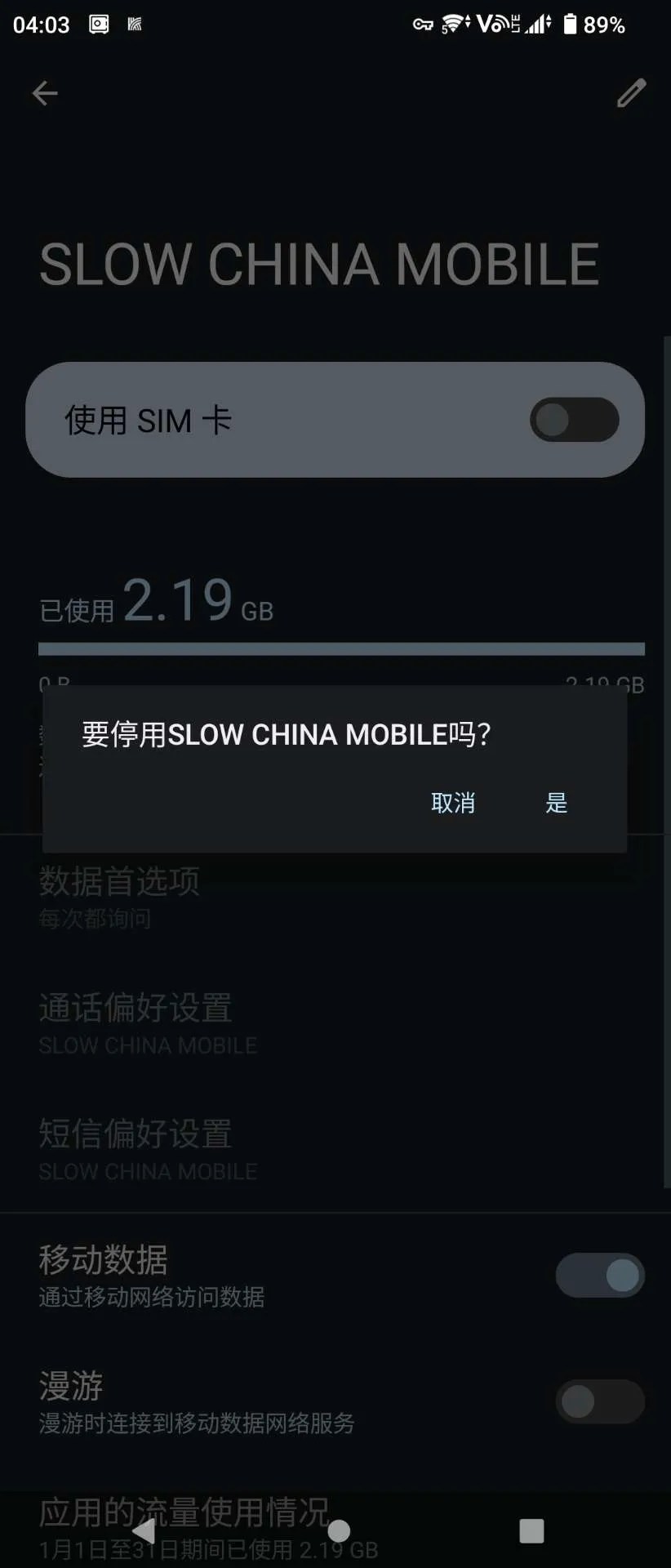This screenshot has width=671, height=1568.
Task: Tap the system home button
Action: (x=338, y=1530)
